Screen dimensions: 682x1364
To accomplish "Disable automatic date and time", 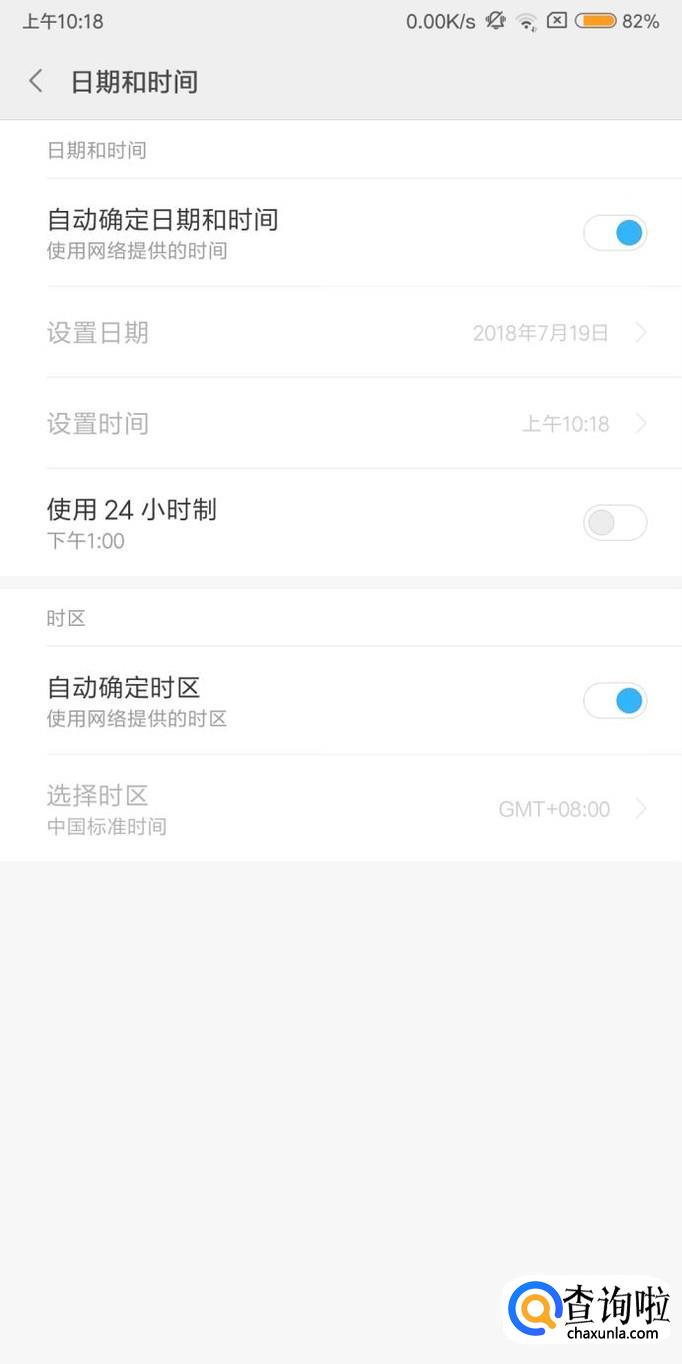I will click(x=615, y=233).
